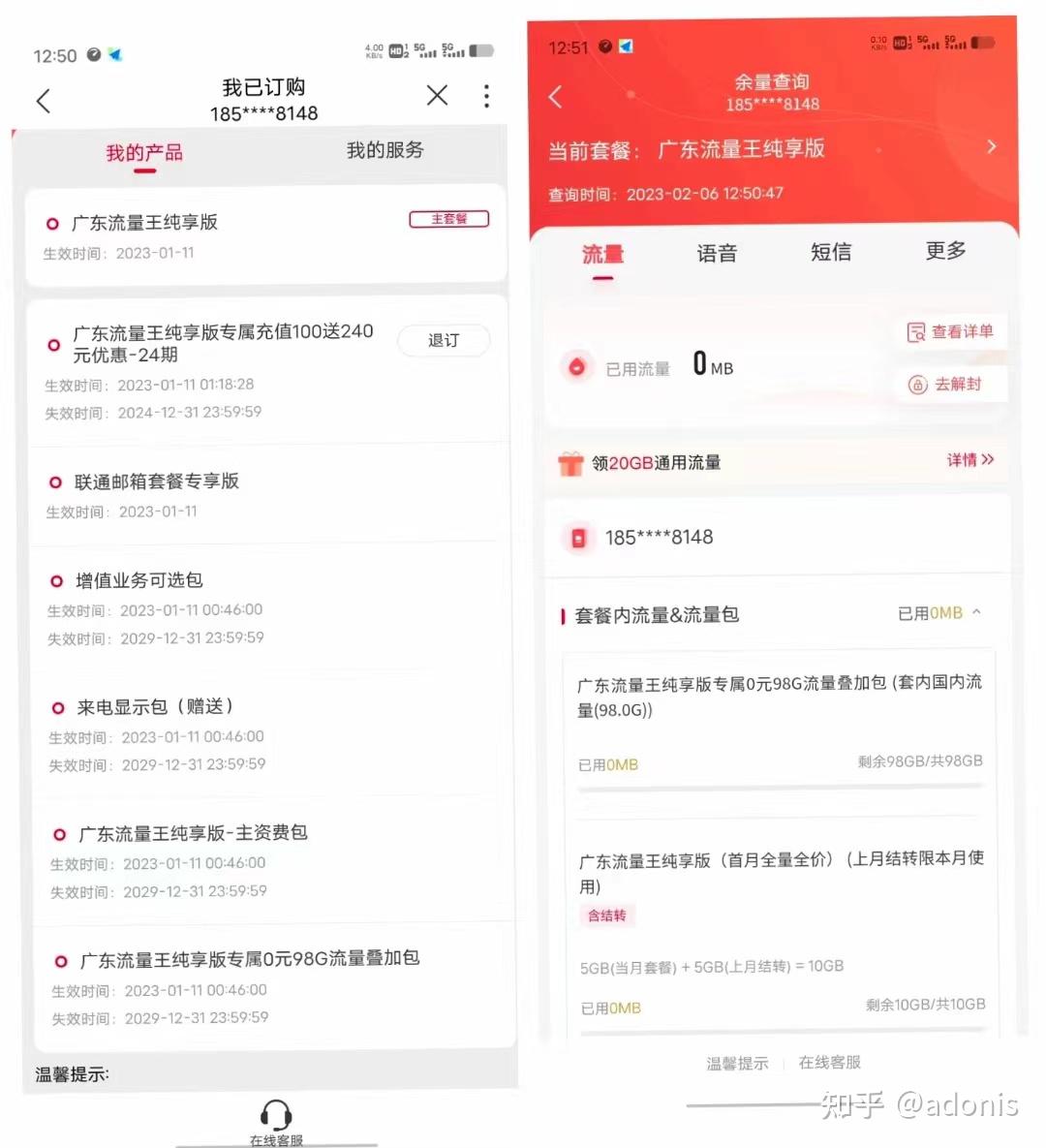Screen dimensions: 1046x1148
Task: Expand 当前套餐 details via the right chevron
Action: (991, 146)
